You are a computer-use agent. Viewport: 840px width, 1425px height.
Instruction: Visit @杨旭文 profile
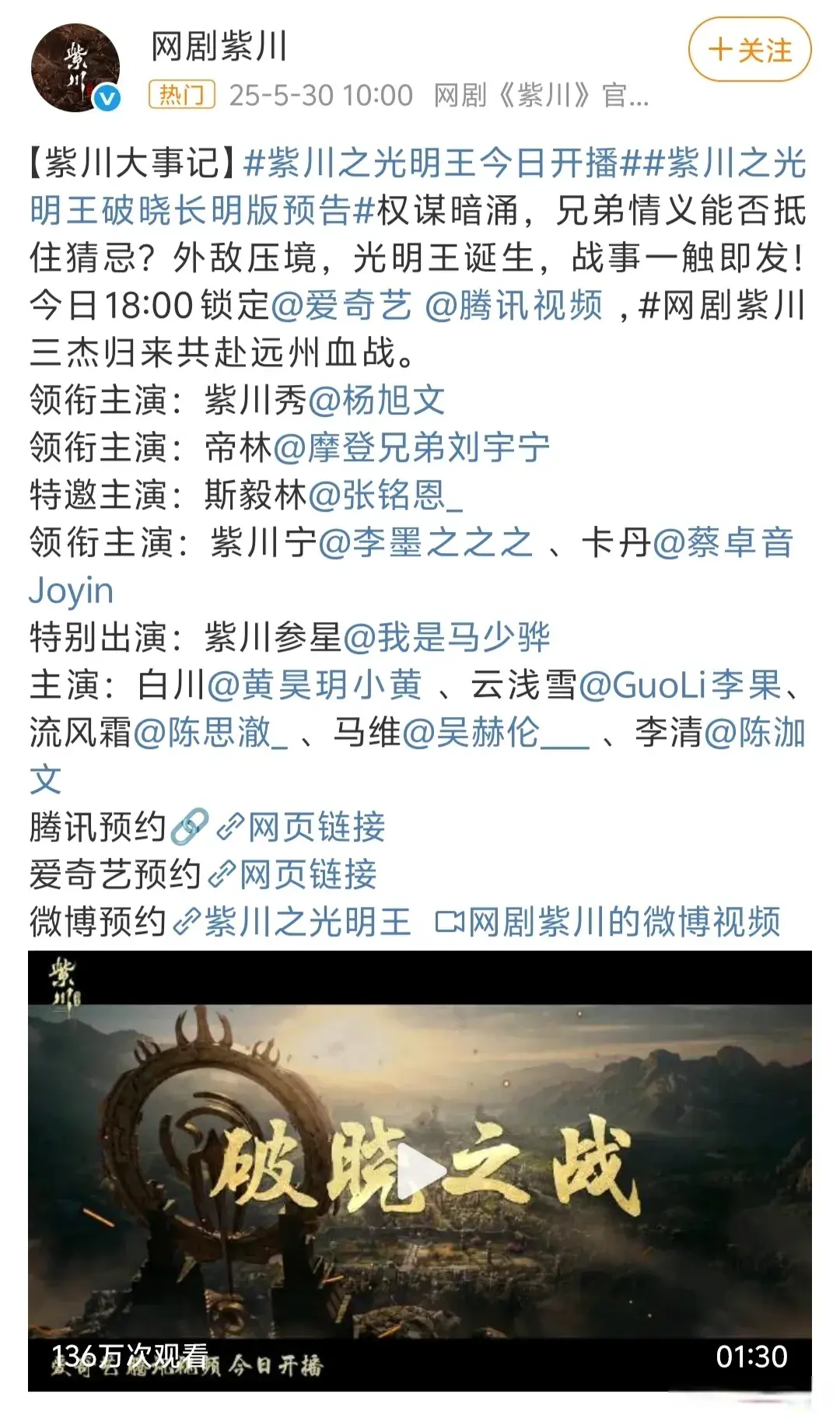[376, 401]
